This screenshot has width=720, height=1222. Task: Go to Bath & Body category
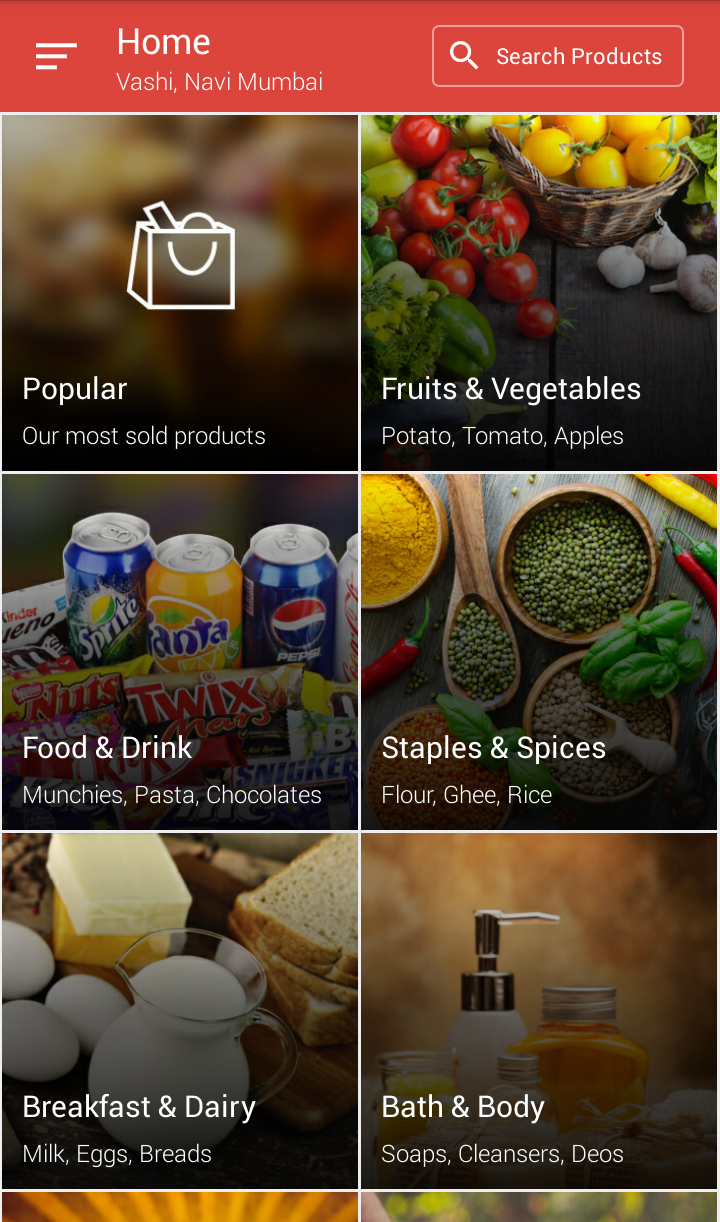(x=539, y=1010)
